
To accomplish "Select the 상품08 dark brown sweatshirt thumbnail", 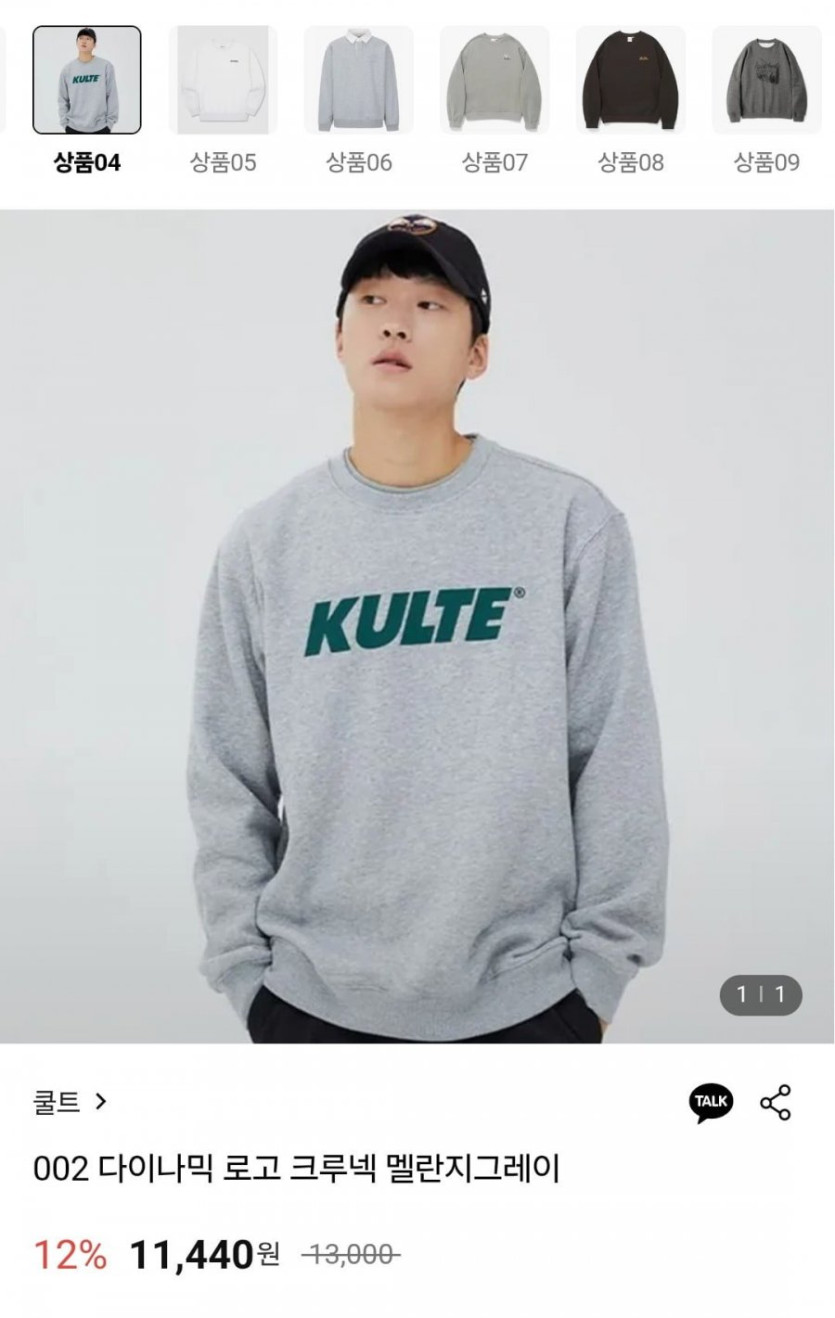I will click(630, 80).
